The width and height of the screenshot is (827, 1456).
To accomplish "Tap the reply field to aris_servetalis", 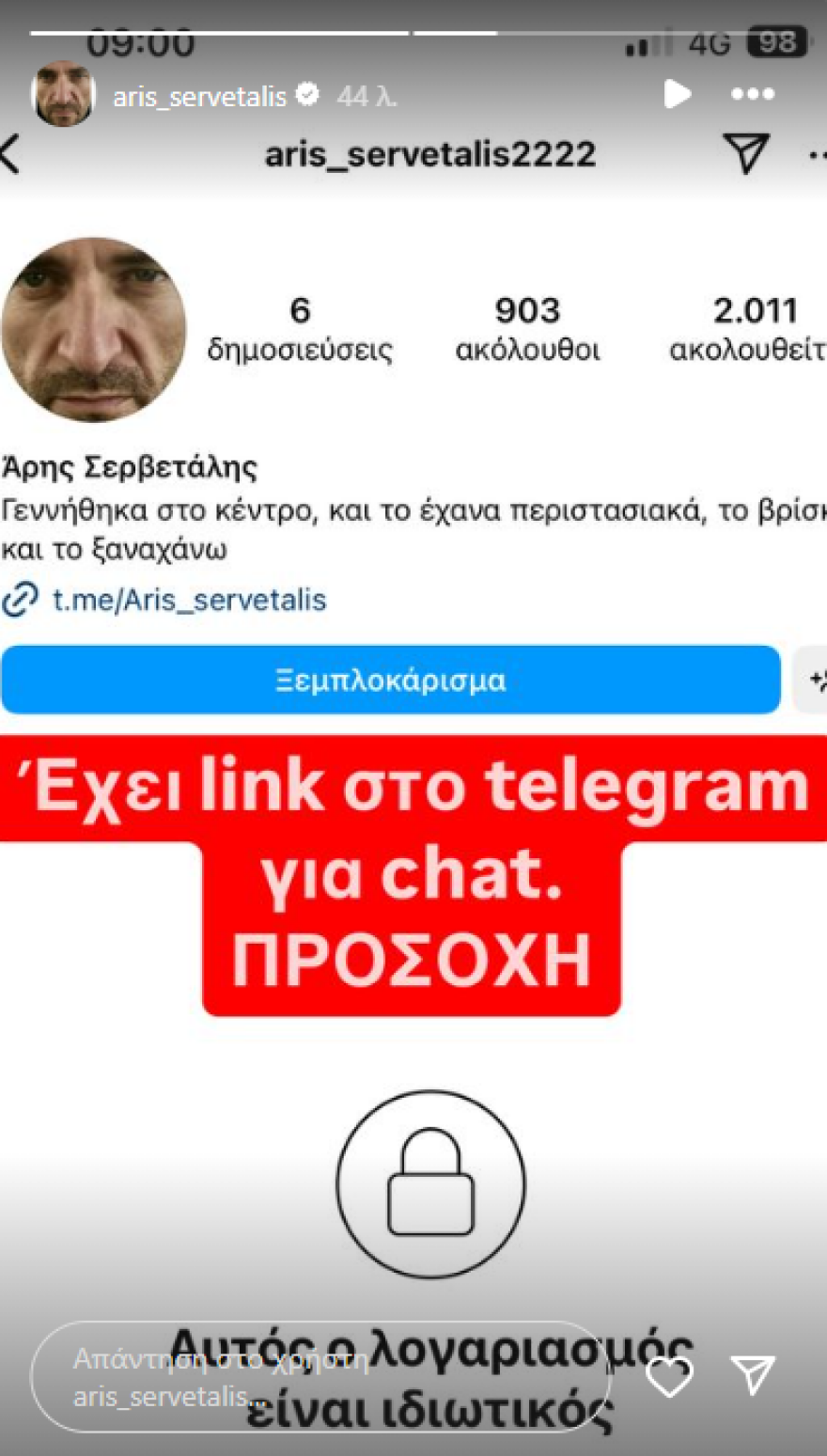I will pos(320,1377).
